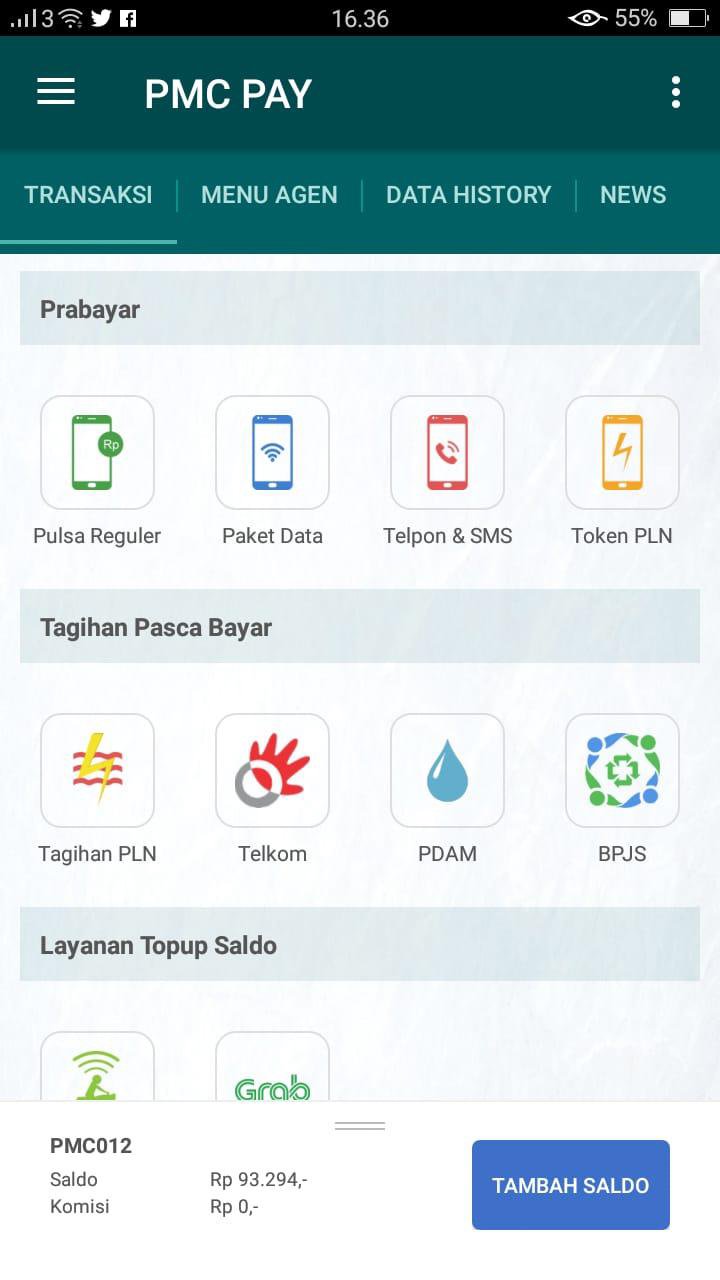The image size is (720, 1280).
Task: Open the BPJS payment icon
Action: pos(622,770)
